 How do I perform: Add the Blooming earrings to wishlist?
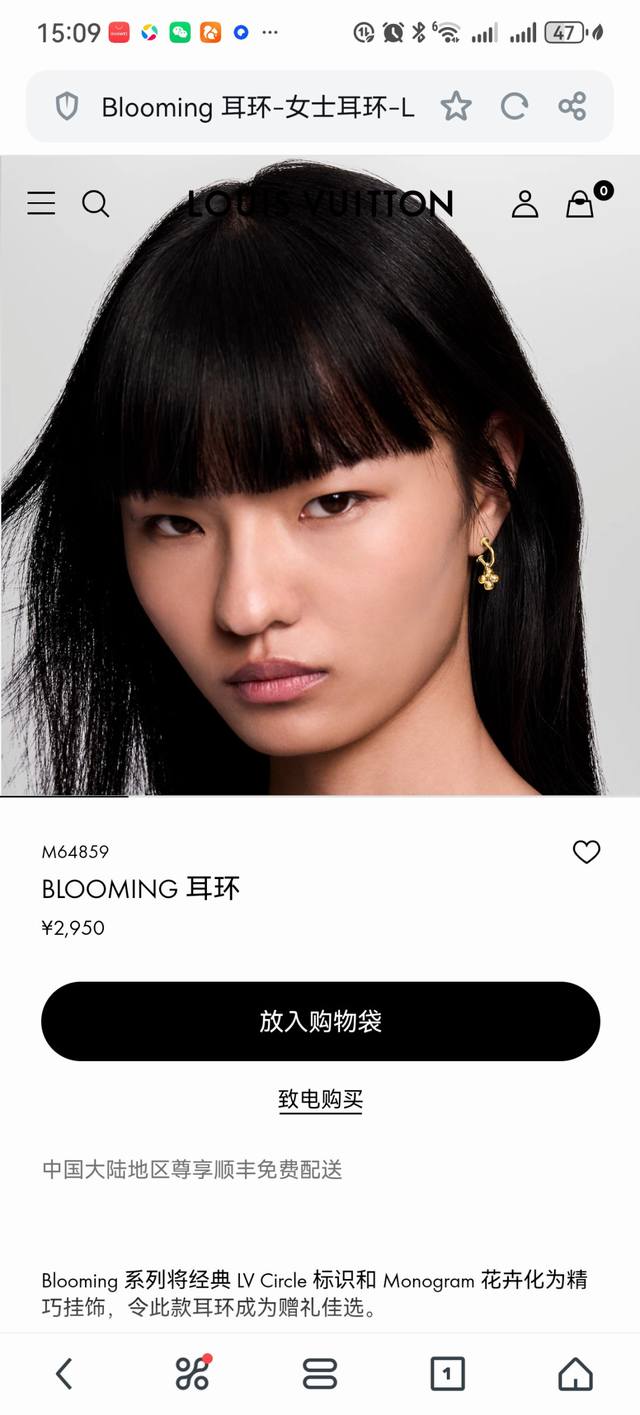coord(586,852)
